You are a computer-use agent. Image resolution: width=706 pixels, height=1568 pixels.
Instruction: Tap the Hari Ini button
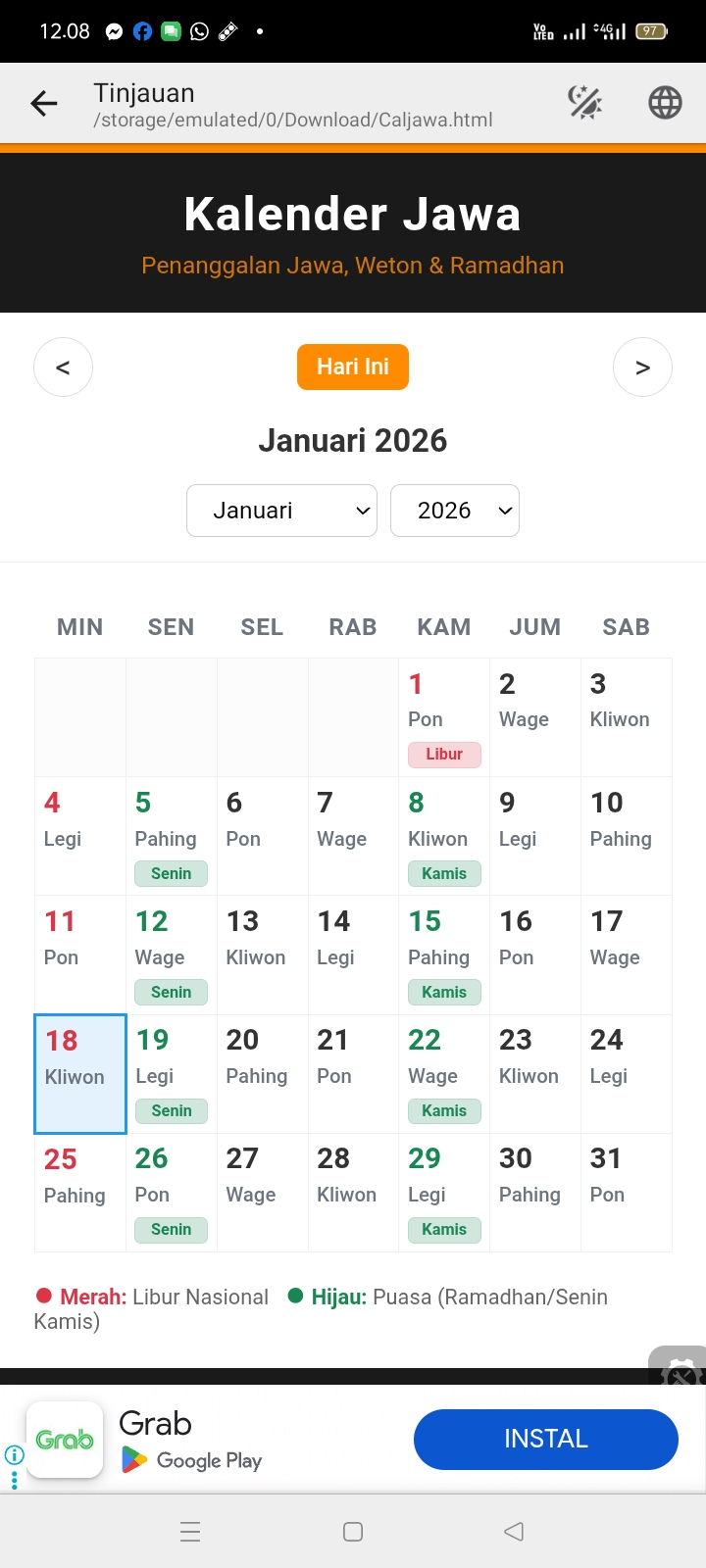(x=353, y=367)
